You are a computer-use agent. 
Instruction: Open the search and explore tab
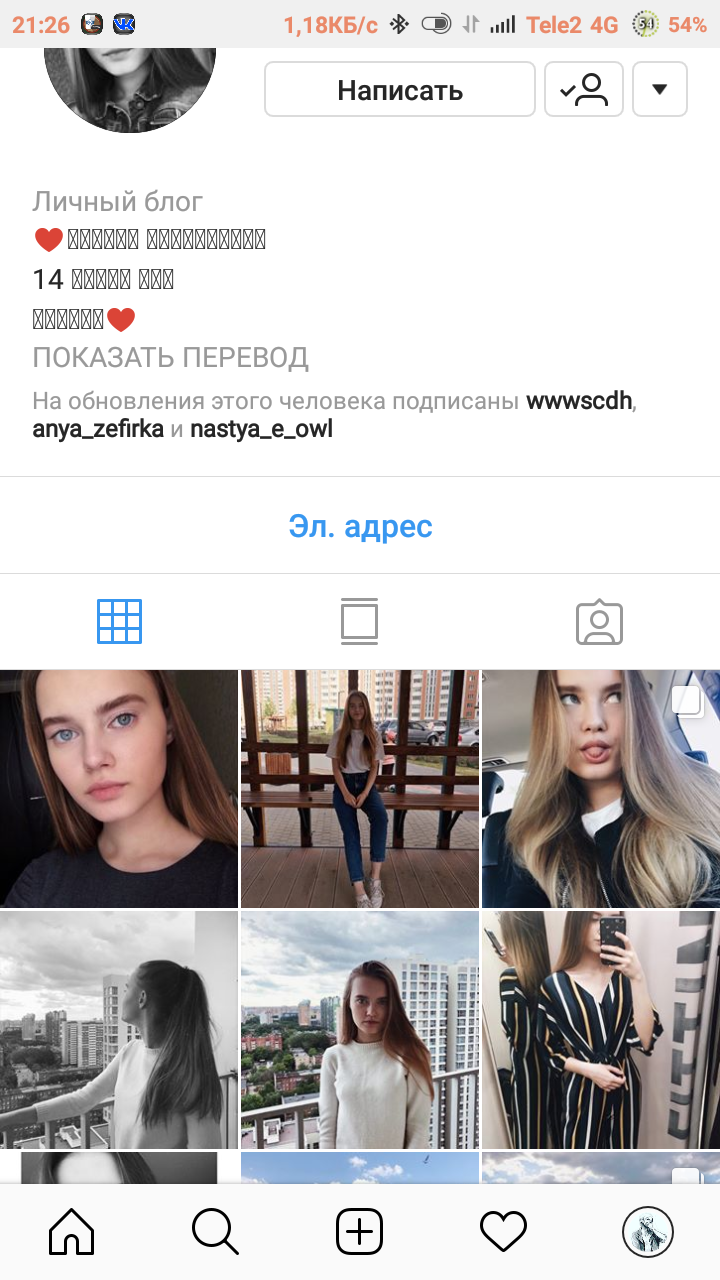point(215,1232)
